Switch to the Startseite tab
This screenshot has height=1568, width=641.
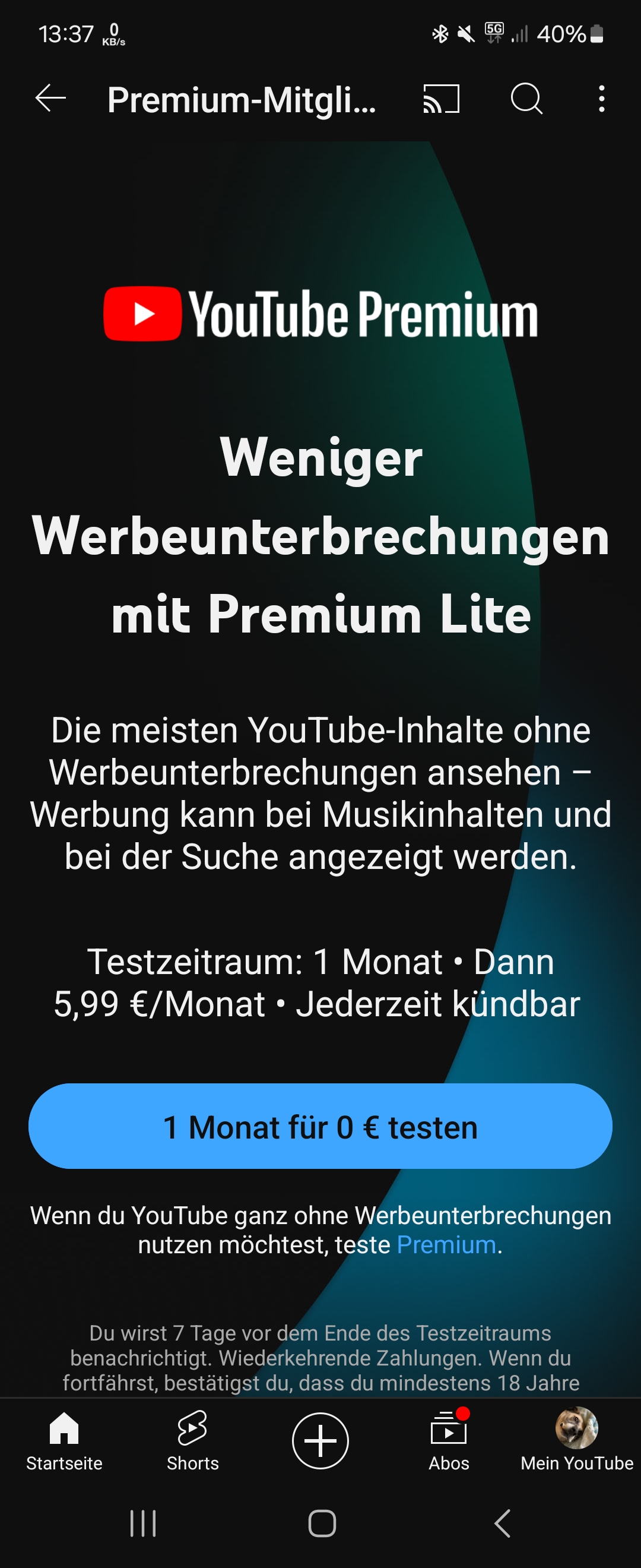[64, 1440]
